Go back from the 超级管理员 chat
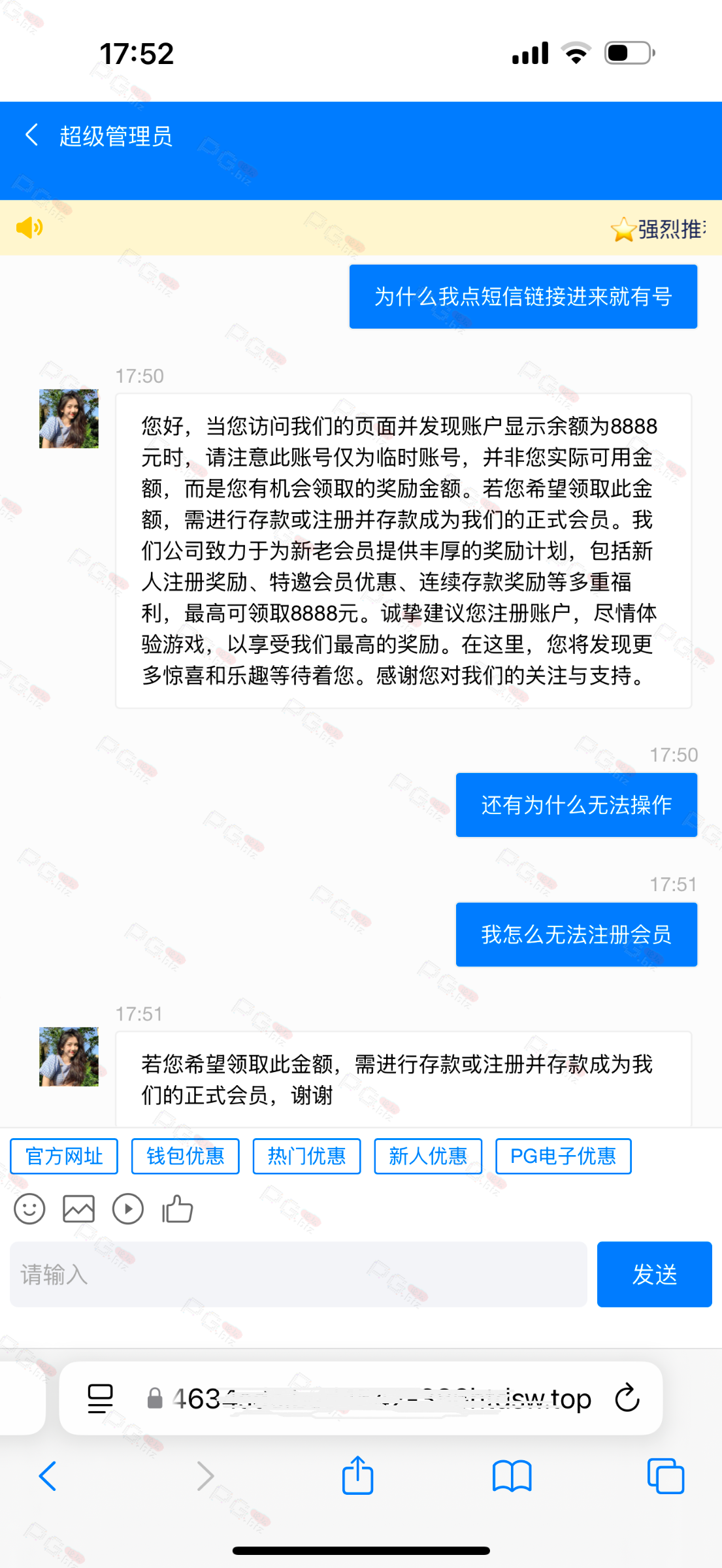Screen dimensions: 722x1568 [31, 135]
